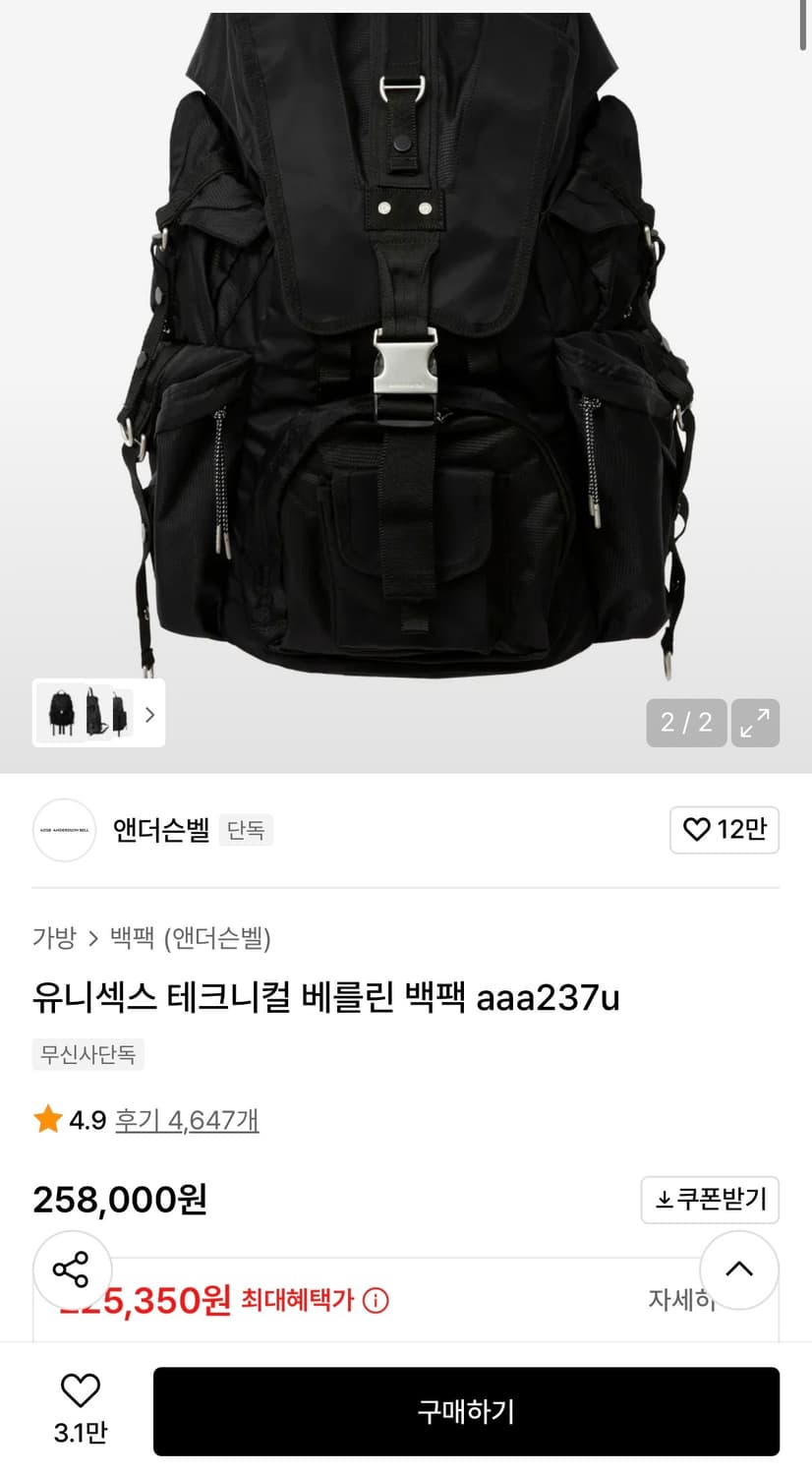
Task: Open reviews via 후기 4,647개 link
Action: (187, 1119)
